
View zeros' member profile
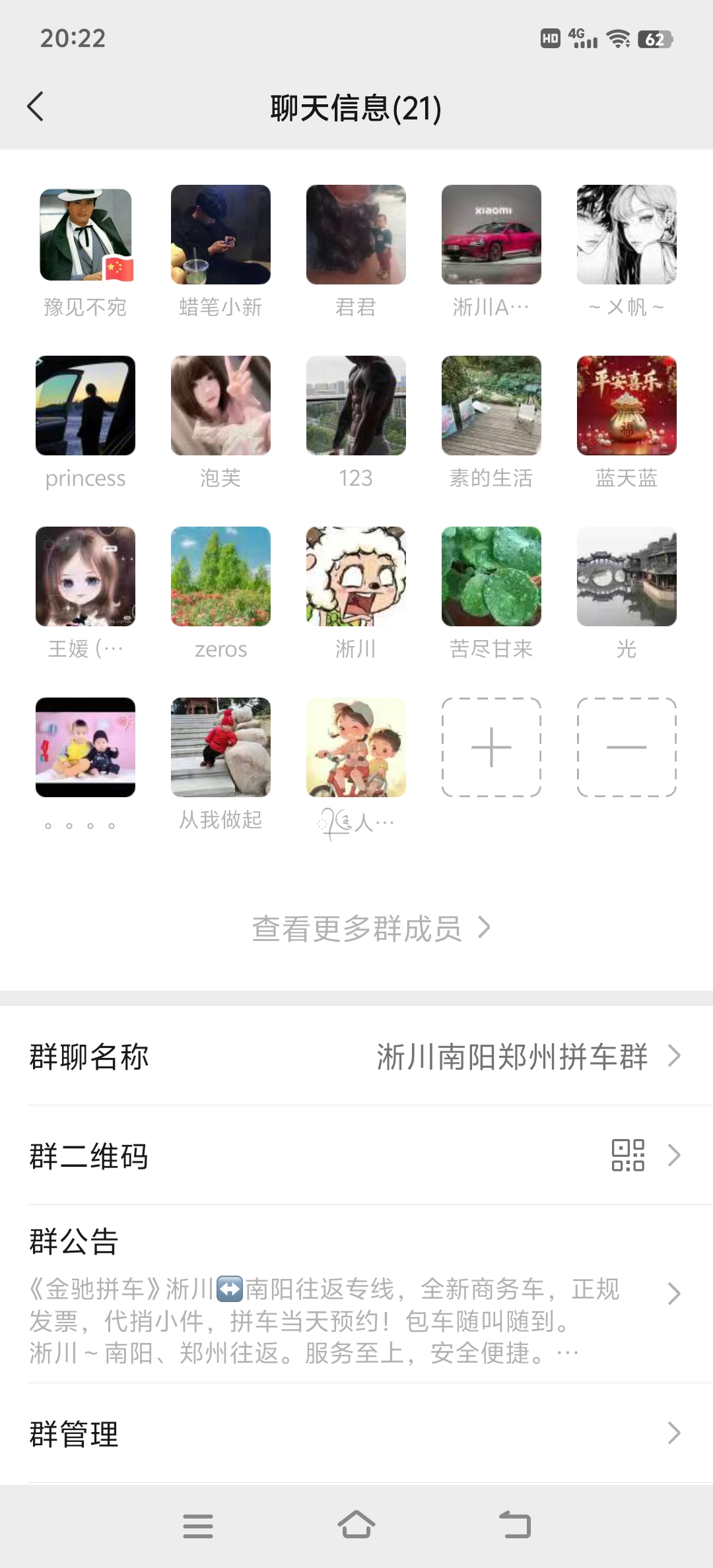tap(221, 577)
